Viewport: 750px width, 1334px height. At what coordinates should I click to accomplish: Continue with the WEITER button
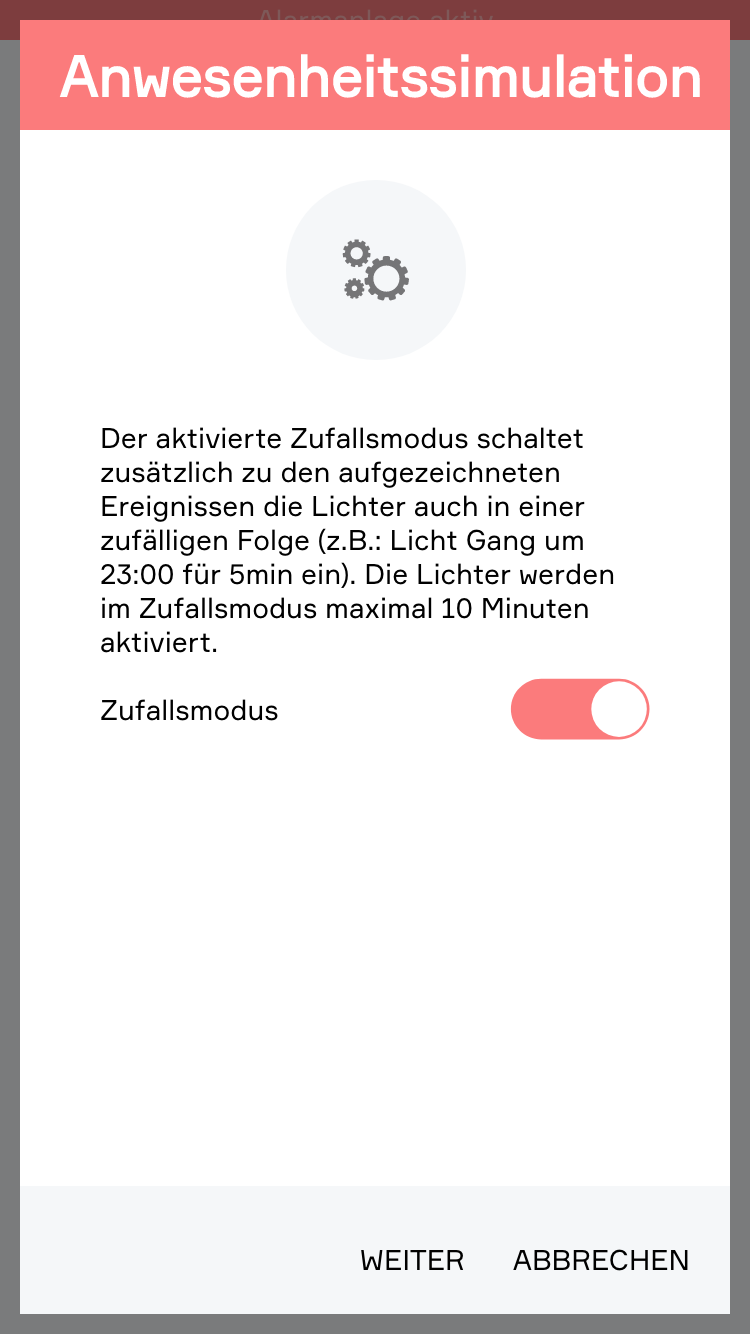(x=412, y=1261)
